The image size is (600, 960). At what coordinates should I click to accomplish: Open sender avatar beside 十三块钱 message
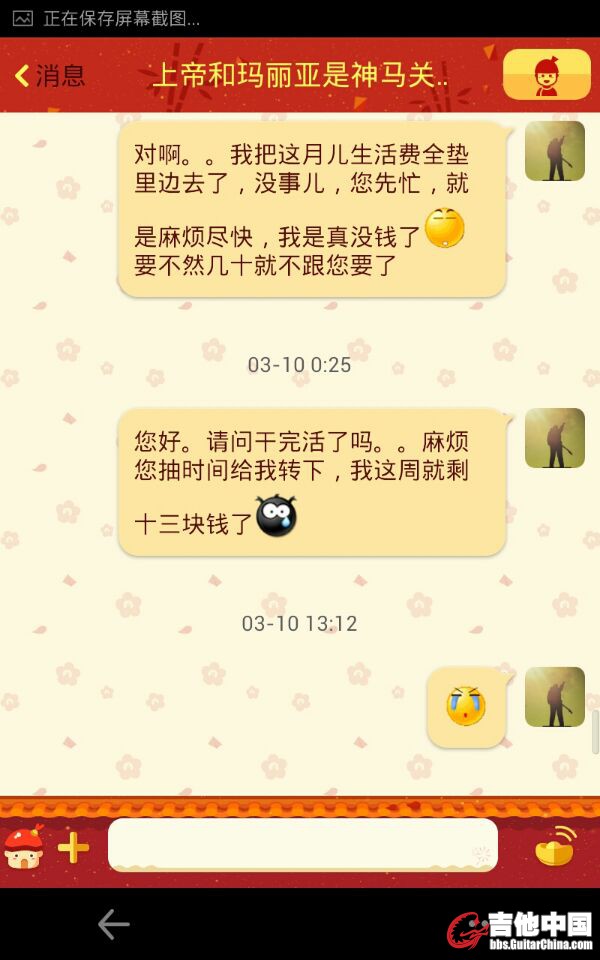click(554, 438)
